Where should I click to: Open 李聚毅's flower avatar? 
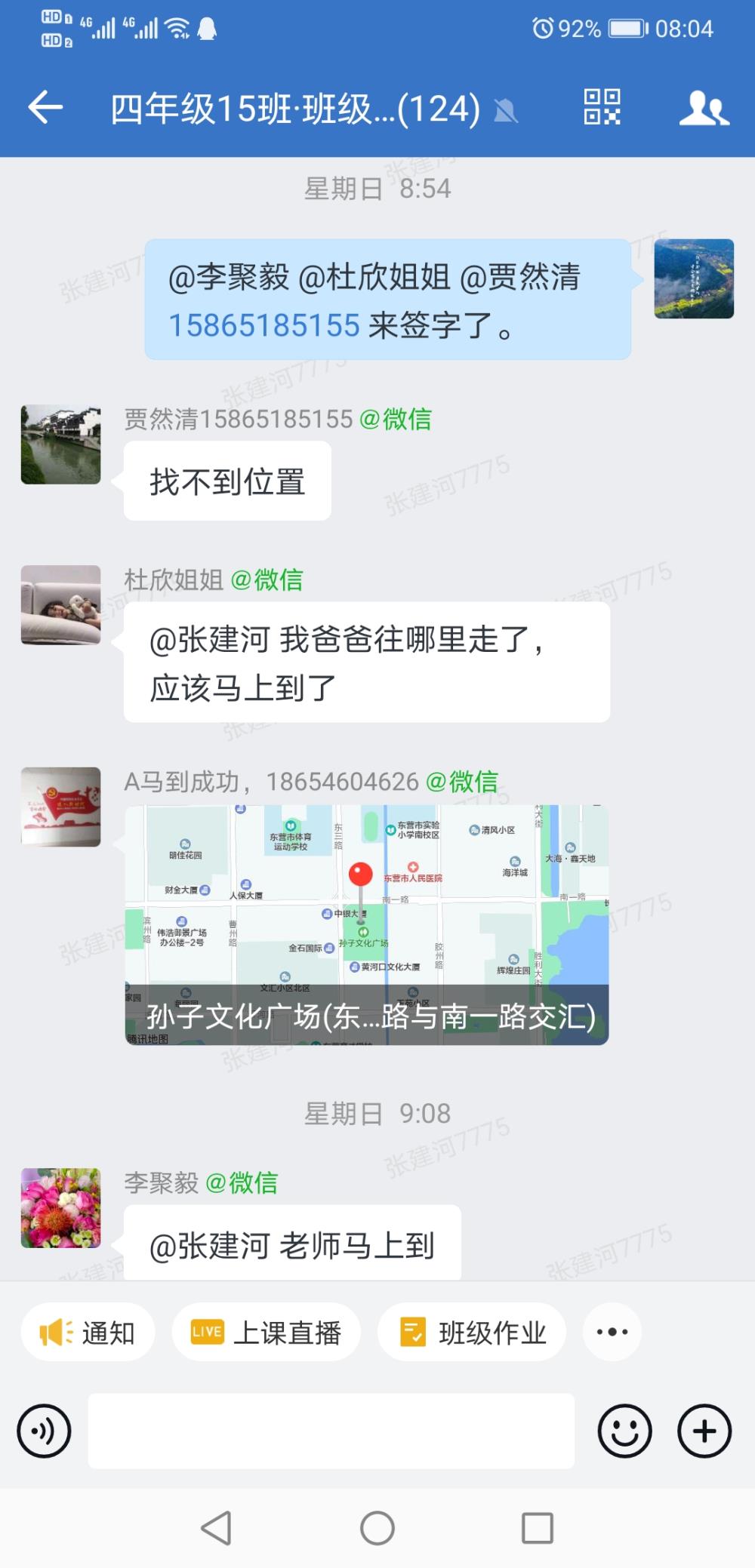point(60,1208)
